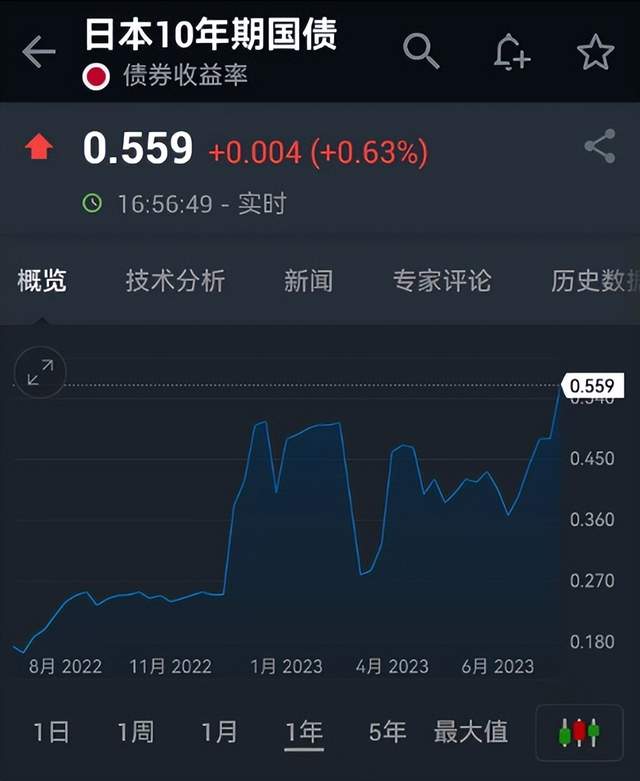Image resolution: width=640 pixels, height=781 pixels.
Task: Switch to the 新闻 tab
Action: point(308,281)
